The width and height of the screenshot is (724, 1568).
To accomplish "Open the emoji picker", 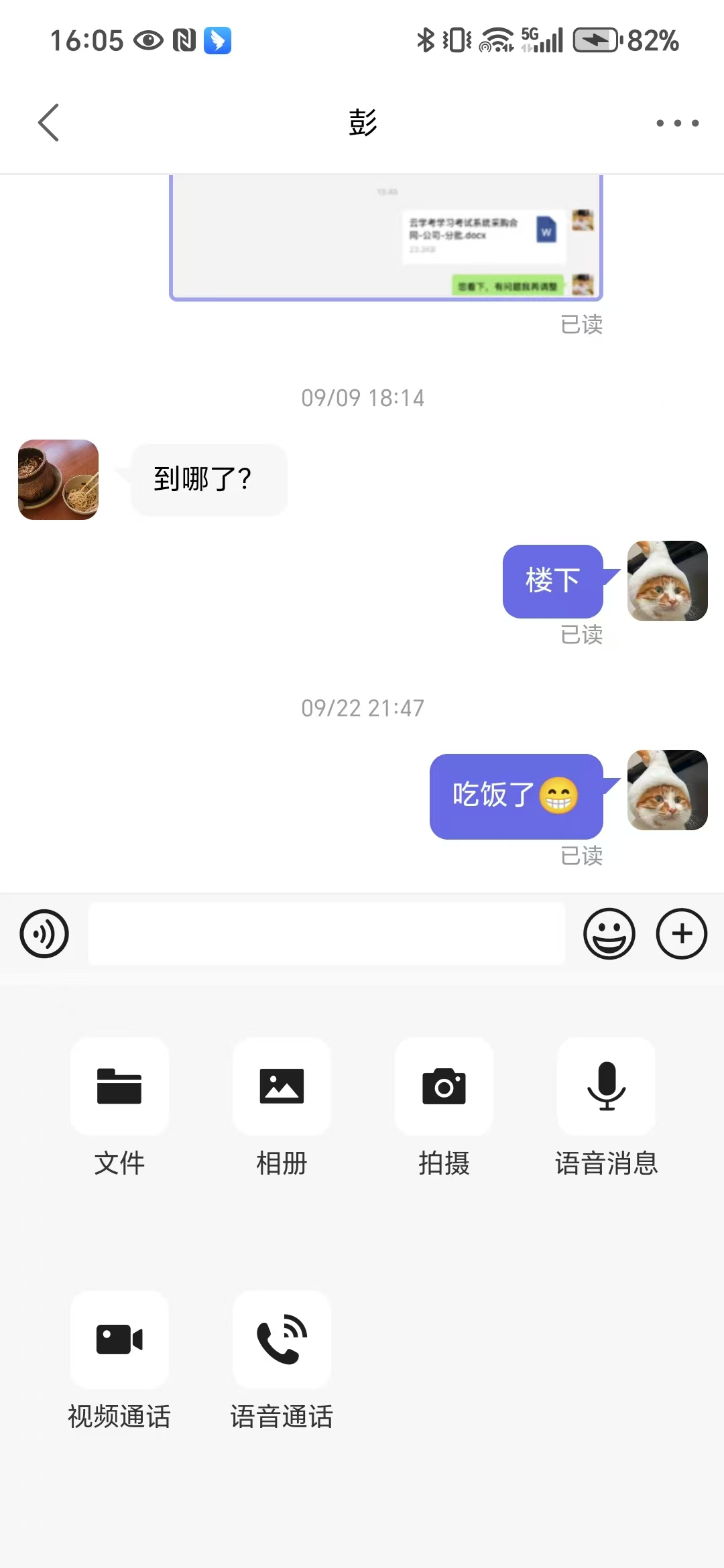I will (x=609, y=933).
